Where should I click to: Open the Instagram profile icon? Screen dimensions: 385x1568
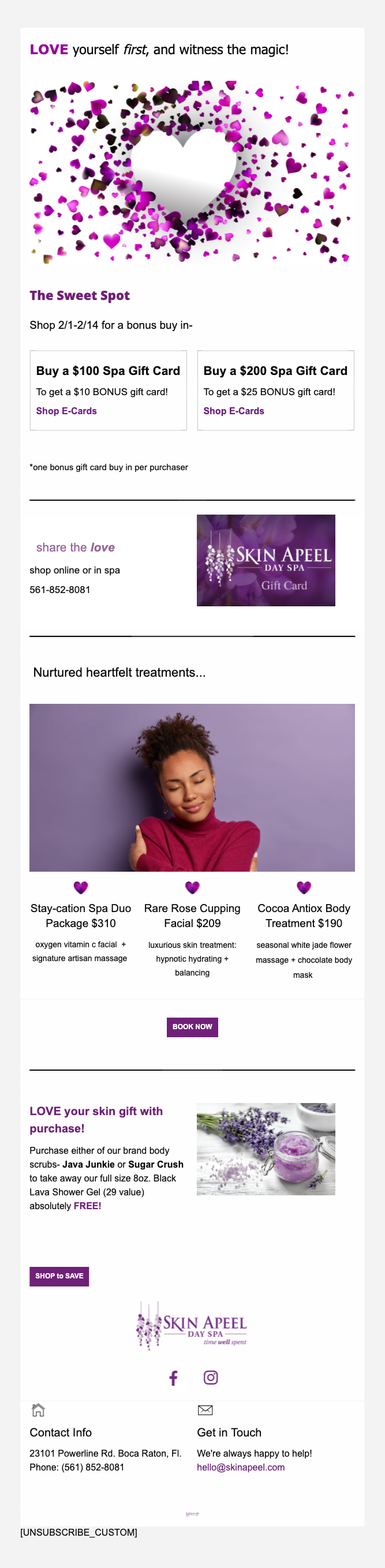pos(211,1378)
